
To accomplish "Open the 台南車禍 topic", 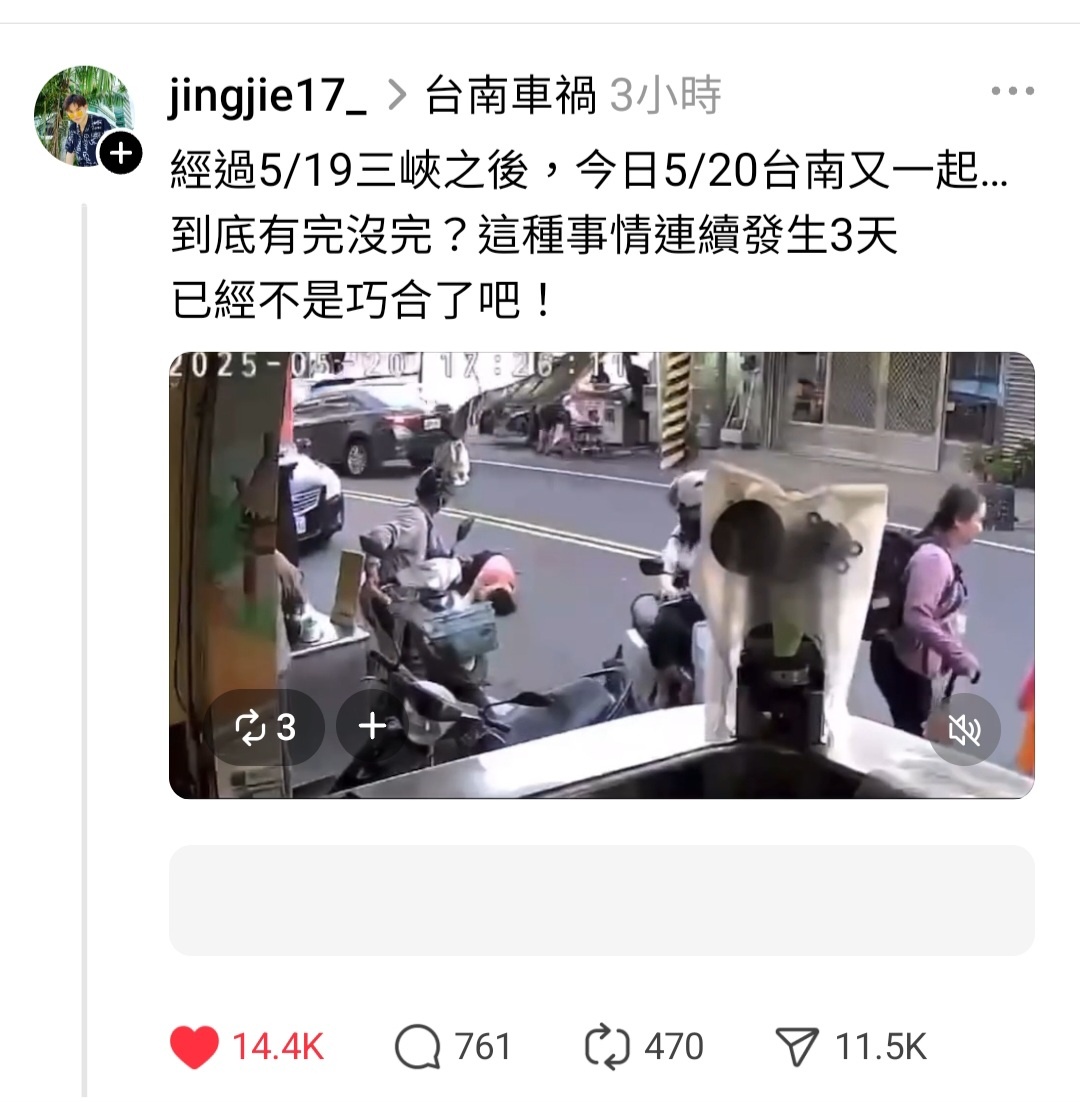I will [x=510, y=97].
